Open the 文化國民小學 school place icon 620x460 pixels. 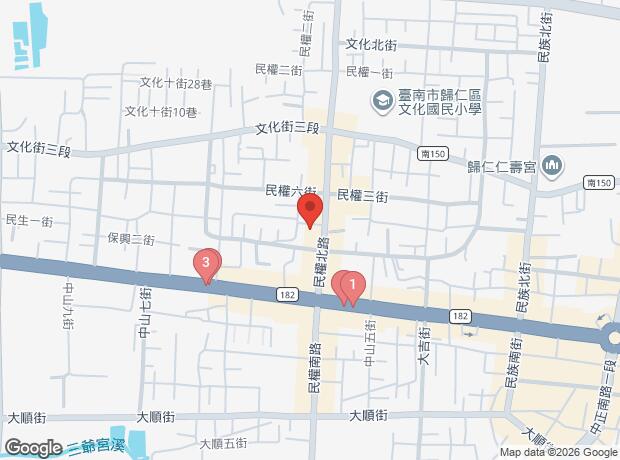click(382, 101)
